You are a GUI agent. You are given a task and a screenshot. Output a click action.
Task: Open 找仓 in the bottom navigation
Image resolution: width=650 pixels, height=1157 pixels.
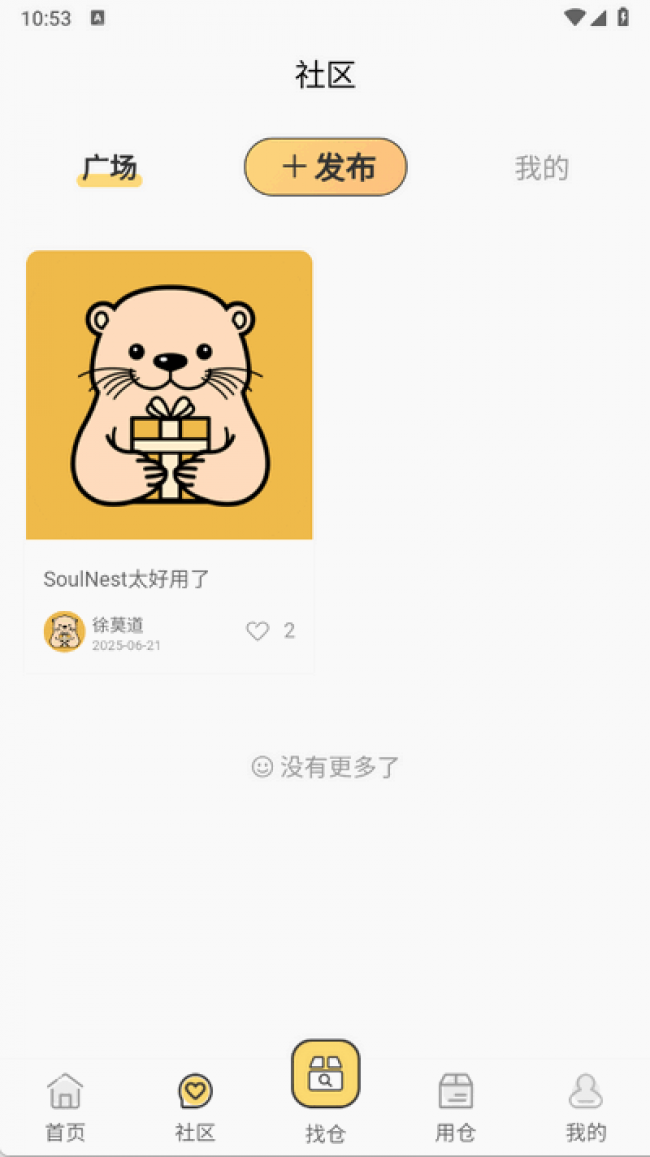click(325, 1092)
